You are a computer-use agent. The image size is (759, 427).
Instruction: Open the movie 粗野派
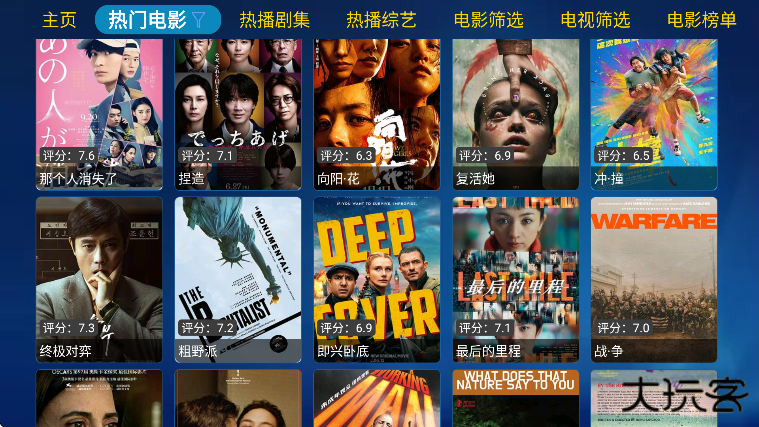pos(238,278)
